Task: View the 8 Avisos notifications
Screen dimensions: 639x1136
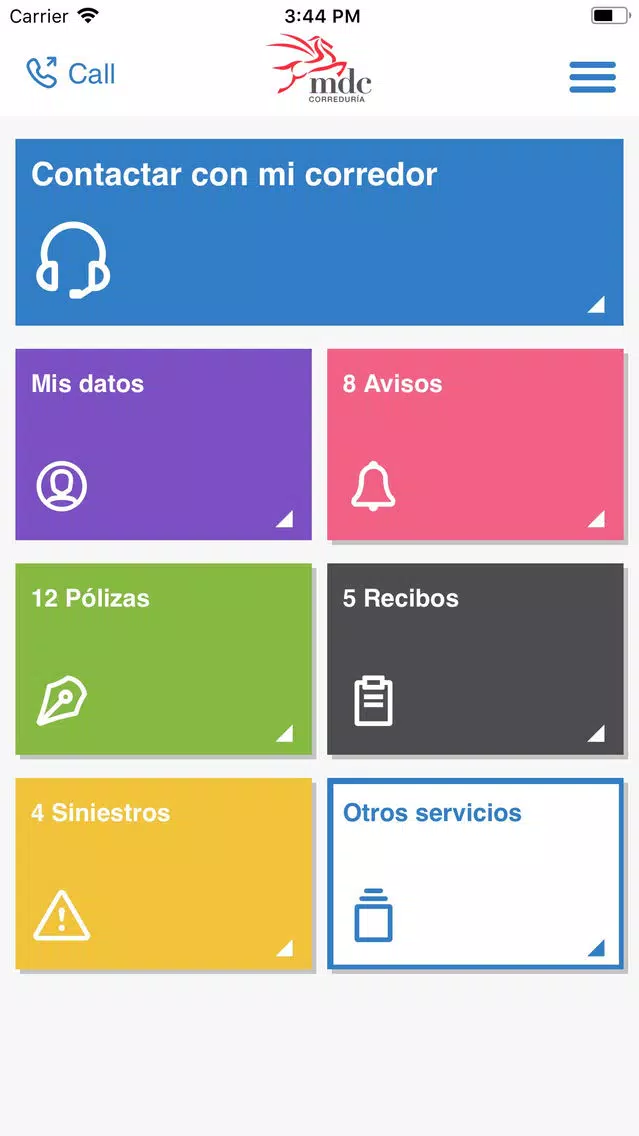Action: 475,444
